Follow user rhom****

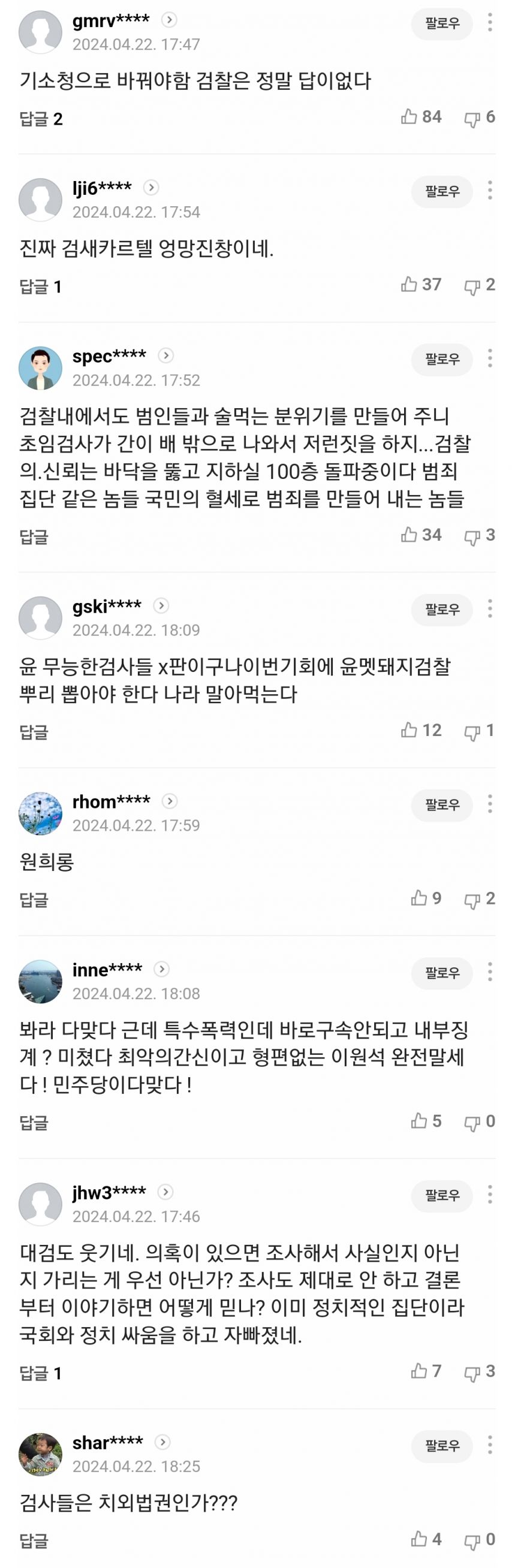[x=442, y=805]
